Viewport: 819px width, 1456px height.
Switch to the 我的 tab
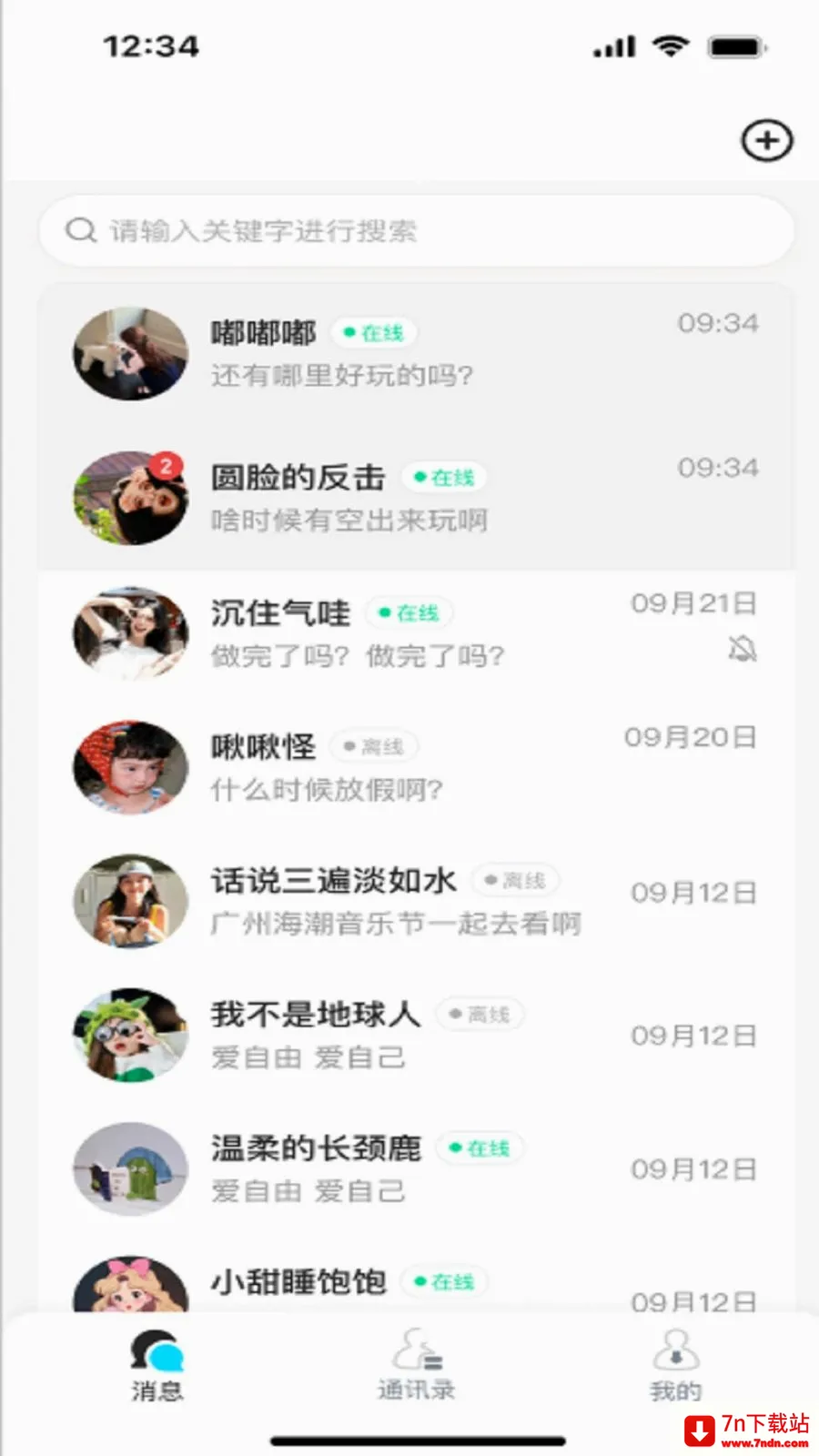point(675,1365)
